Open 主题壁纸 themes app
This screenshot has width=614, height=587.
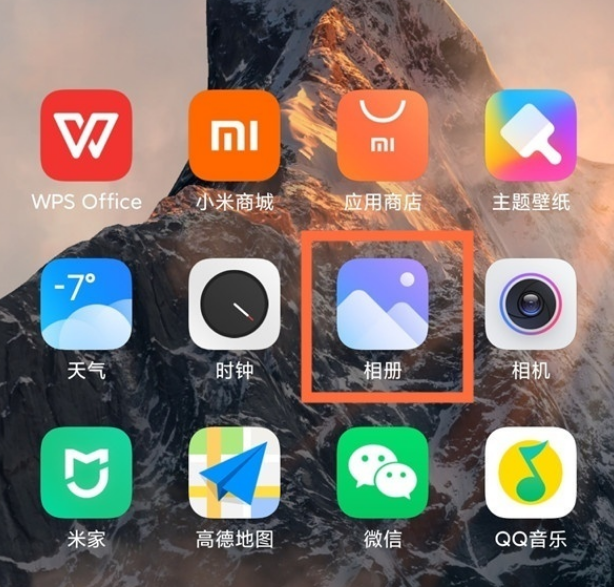click(x=530, y=136)
